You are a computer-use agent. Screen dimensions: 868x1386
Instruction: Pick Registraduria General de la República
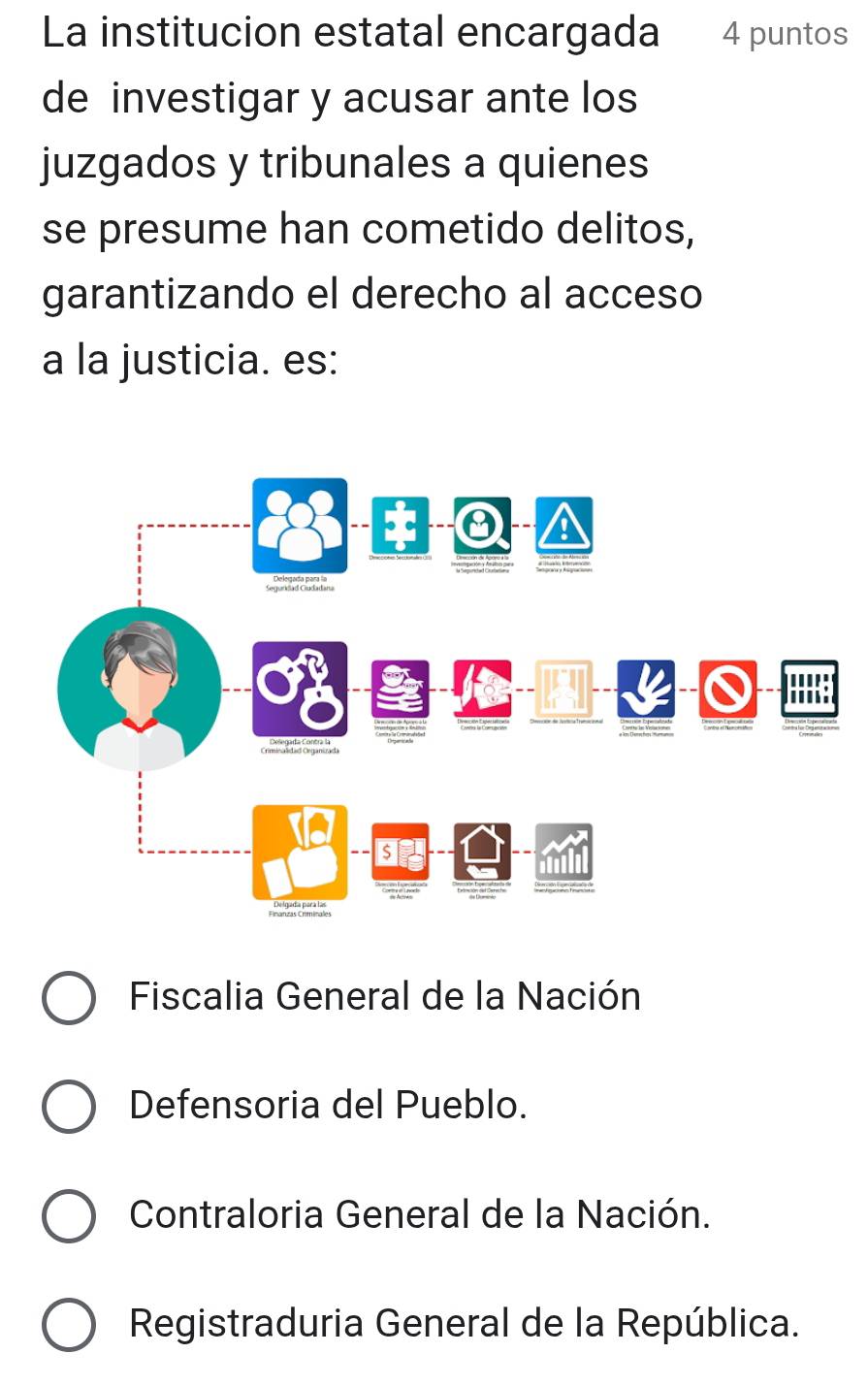69,1324
